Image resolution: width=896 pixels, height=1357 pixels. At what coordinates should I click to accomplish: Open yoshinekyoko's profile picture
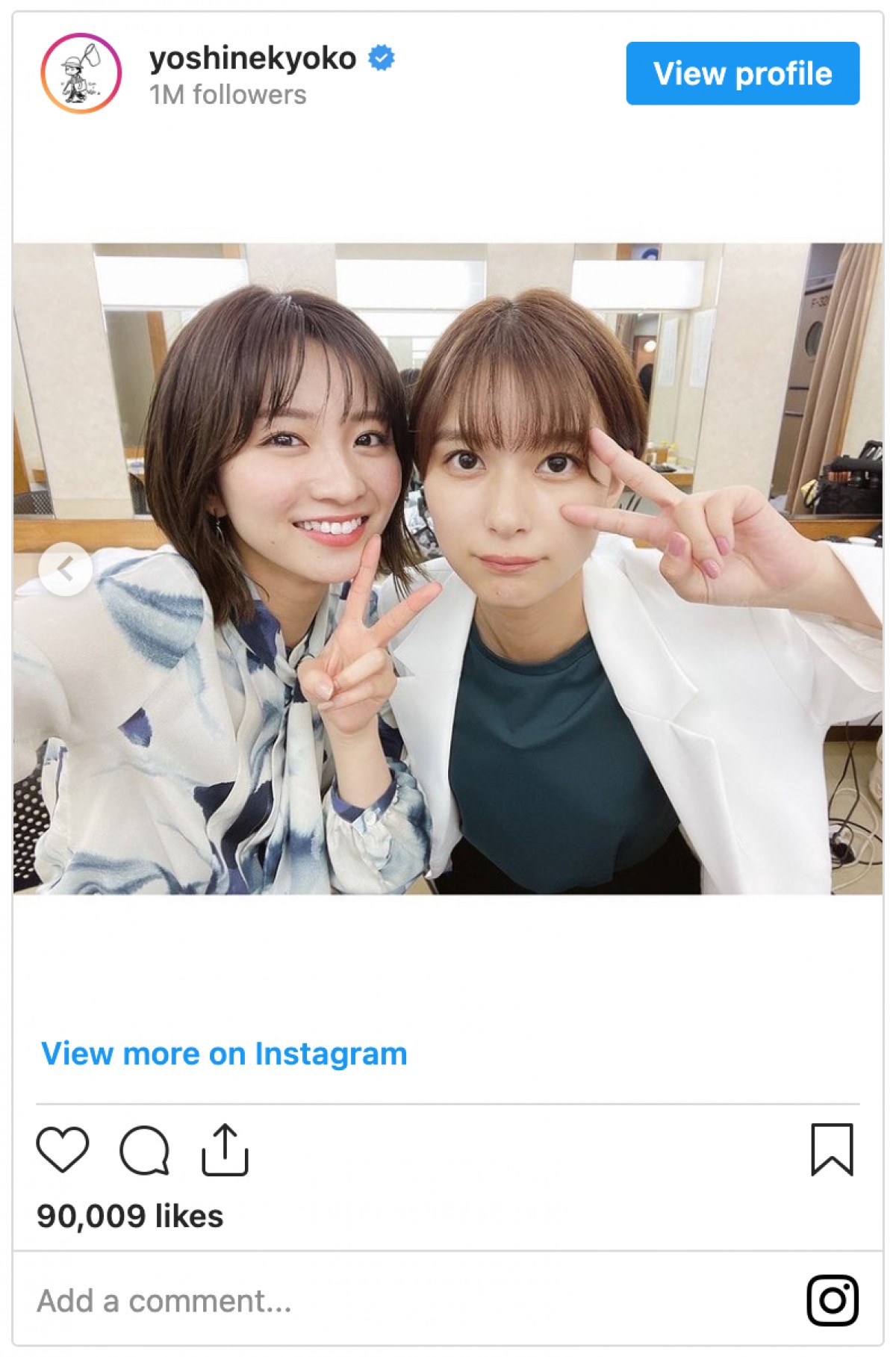[x=81, y=73]
